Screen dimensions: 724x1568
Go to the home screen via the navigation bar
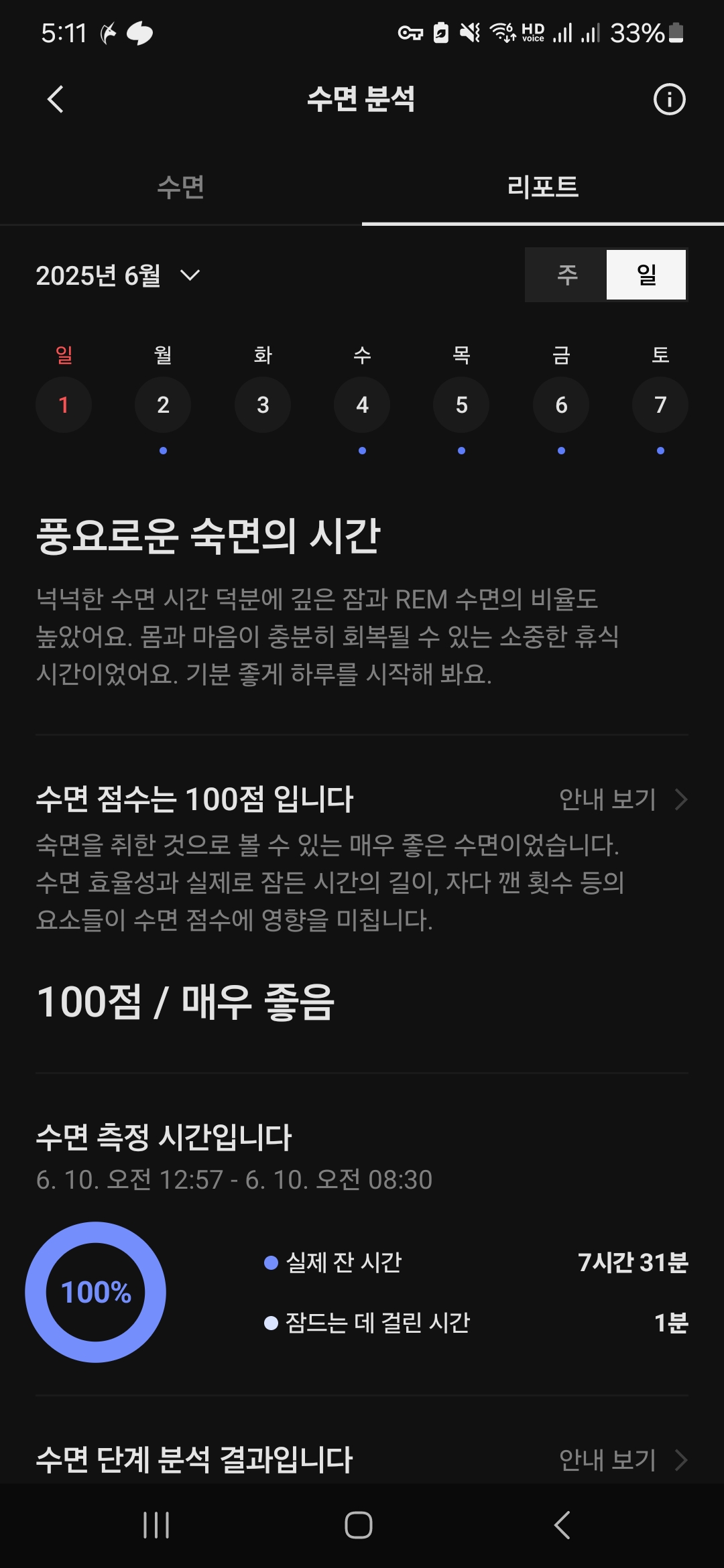(x=359, y=1525)
